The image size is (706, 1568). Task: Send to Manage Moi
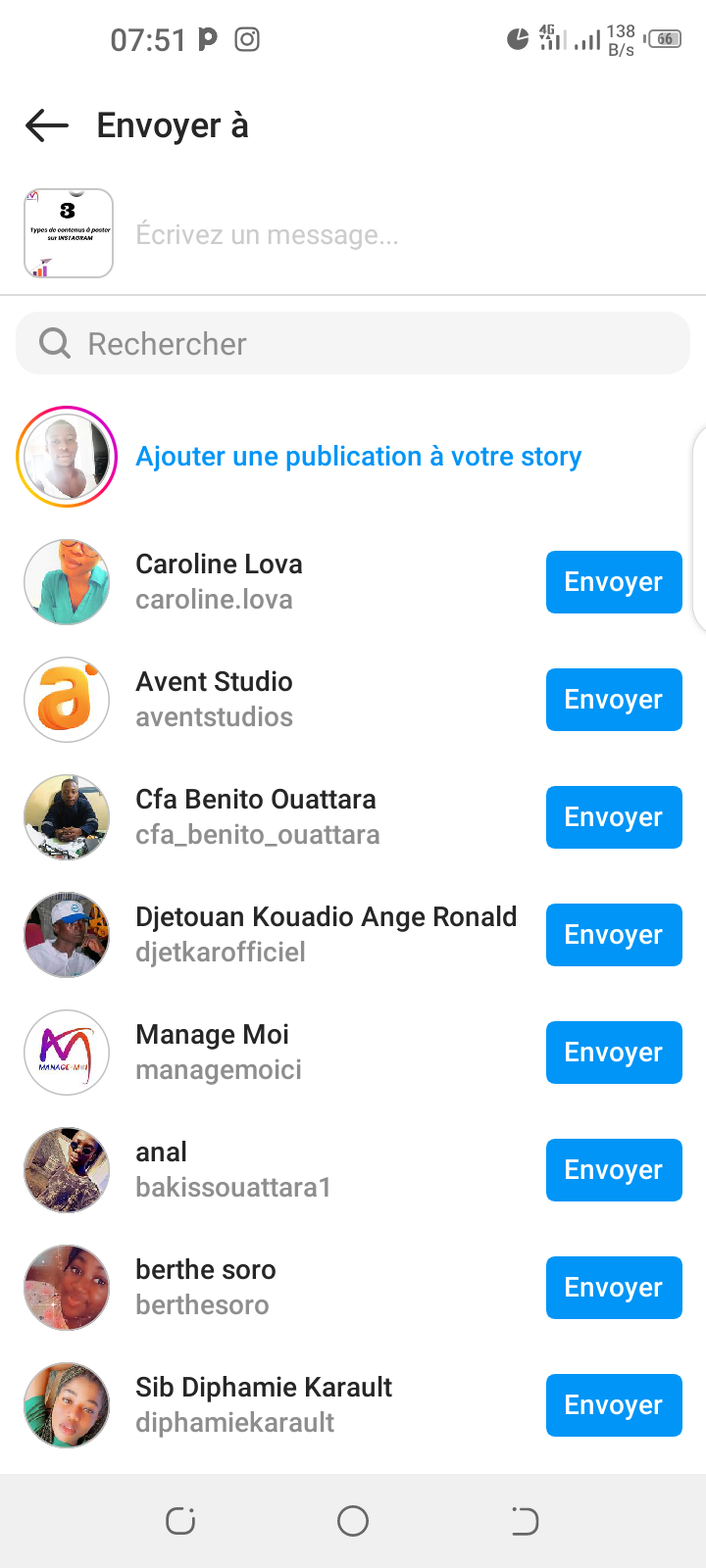[613, 1053]
